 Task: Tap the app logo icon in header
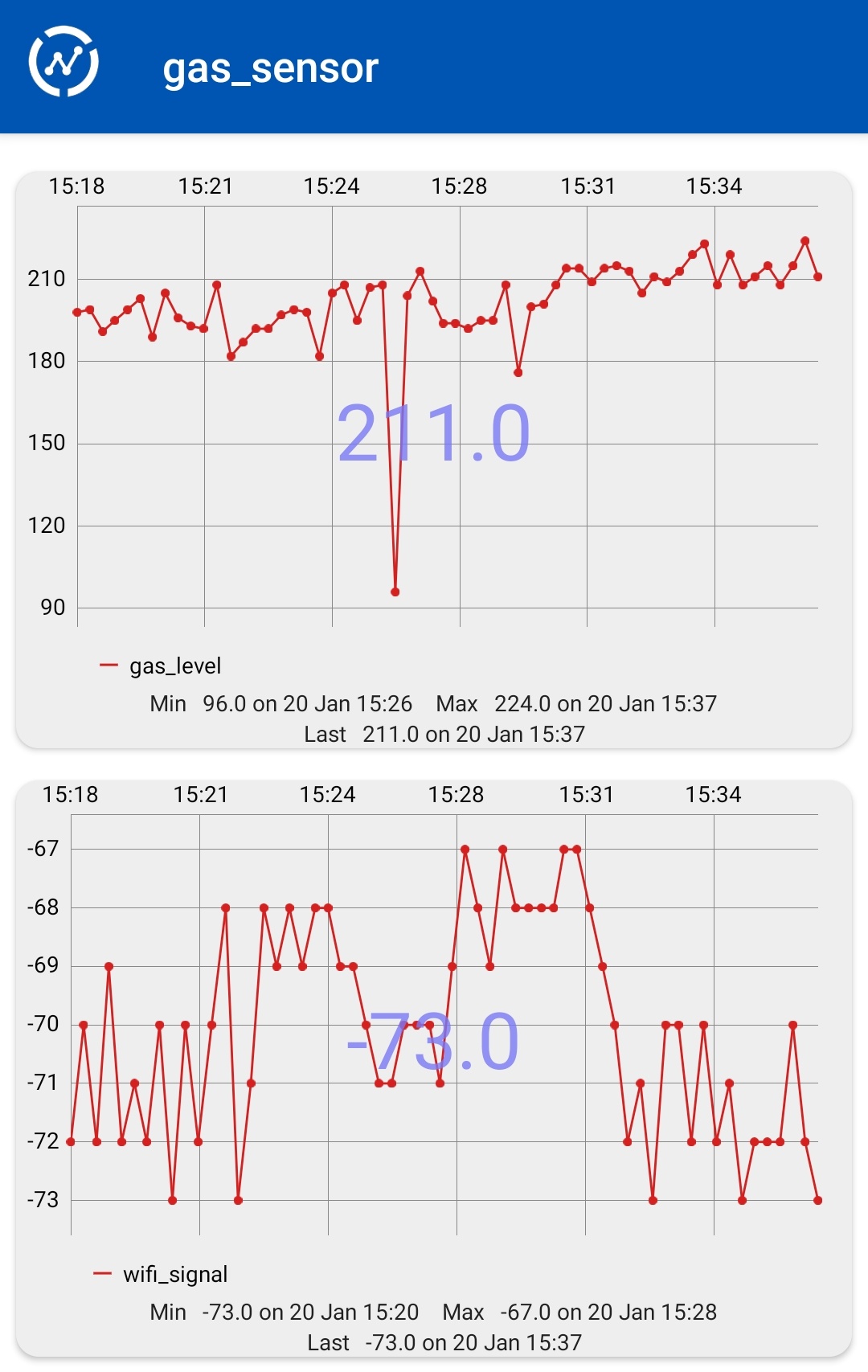point(63,62)
